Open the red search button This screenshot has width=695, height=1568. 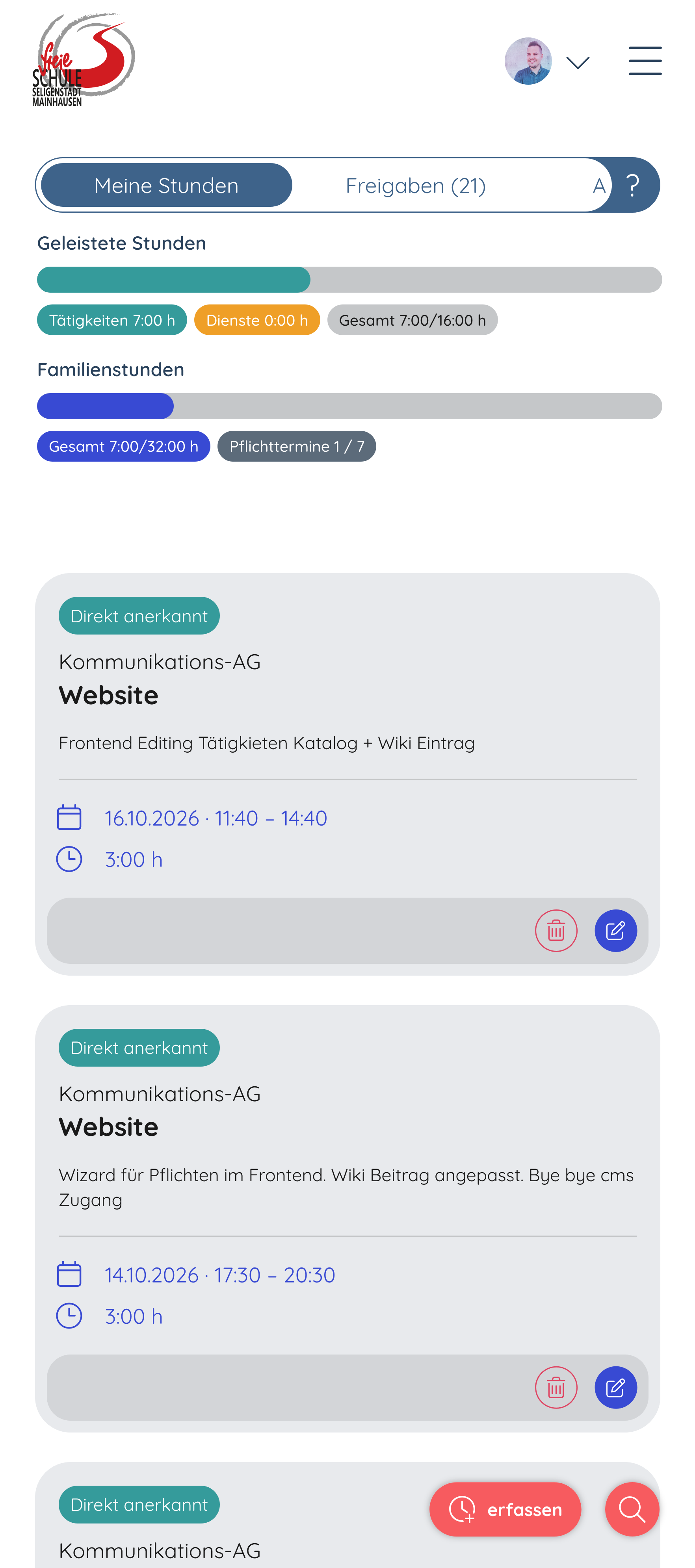coord(632,1509)
